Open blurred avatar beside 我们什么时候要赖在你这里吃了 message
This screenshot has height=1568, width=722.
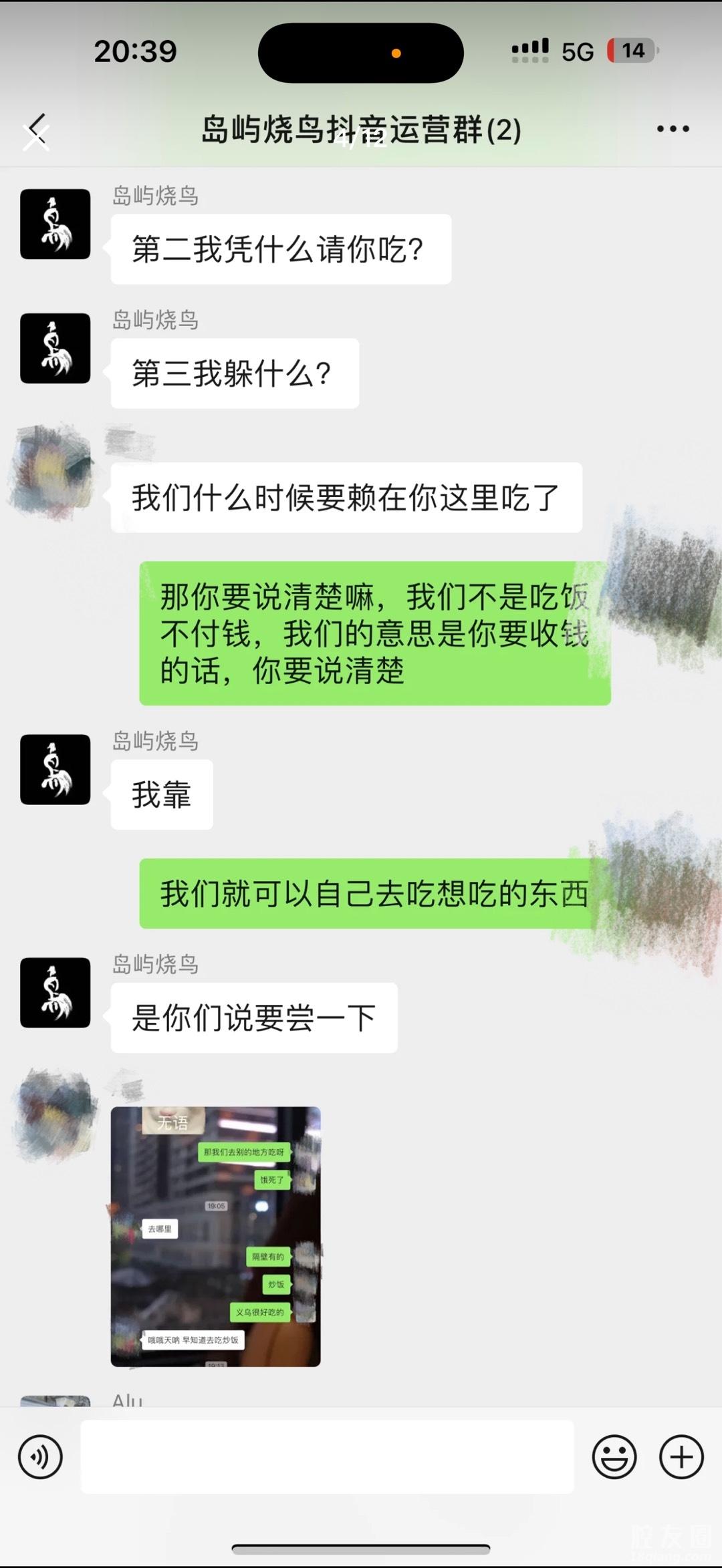pyautogui.click(x=52, y=472)
